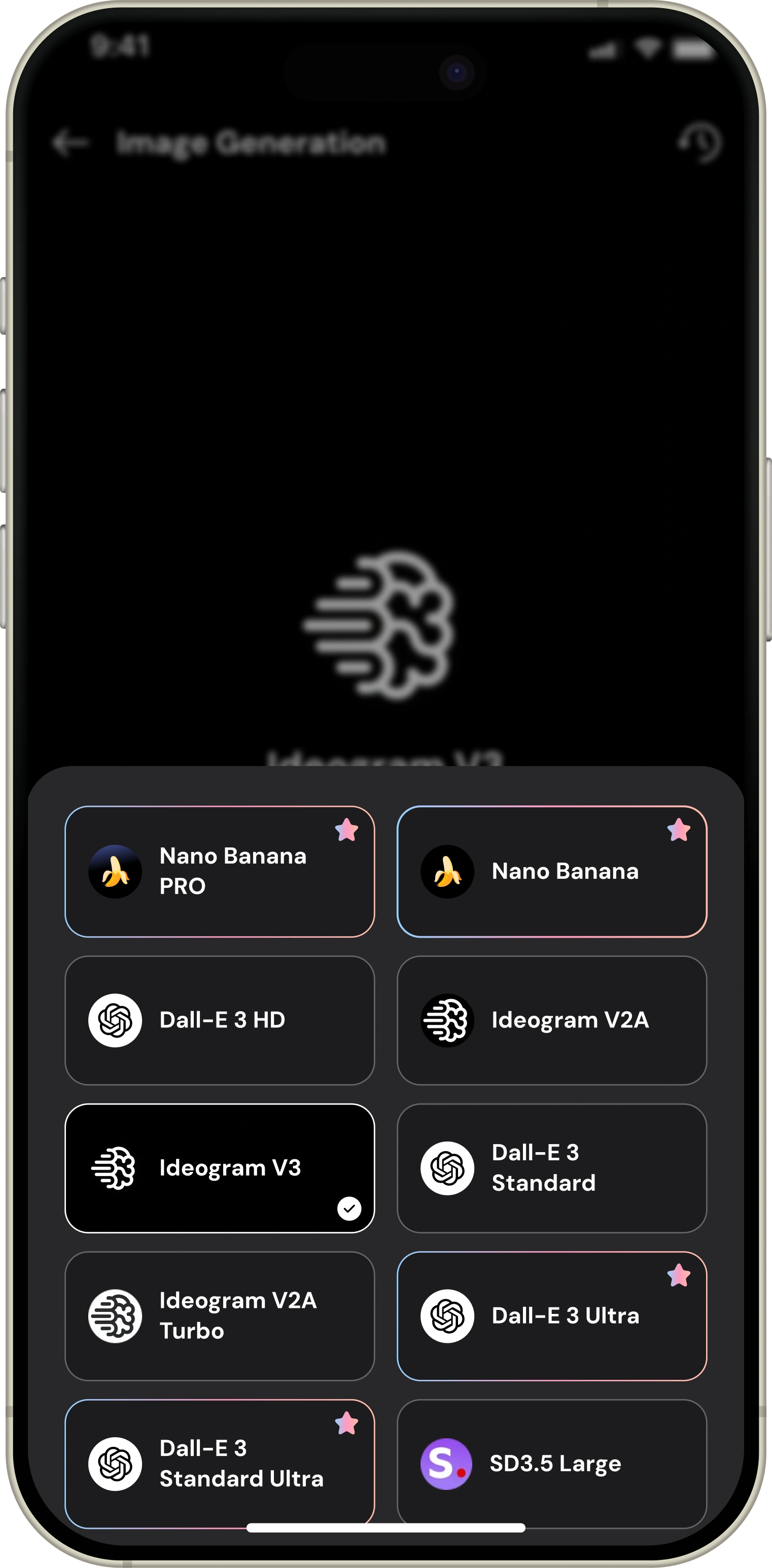
Task: Choose Dall-E 3 Standard
Action: pyautogui.click(x=551, y=1168)
